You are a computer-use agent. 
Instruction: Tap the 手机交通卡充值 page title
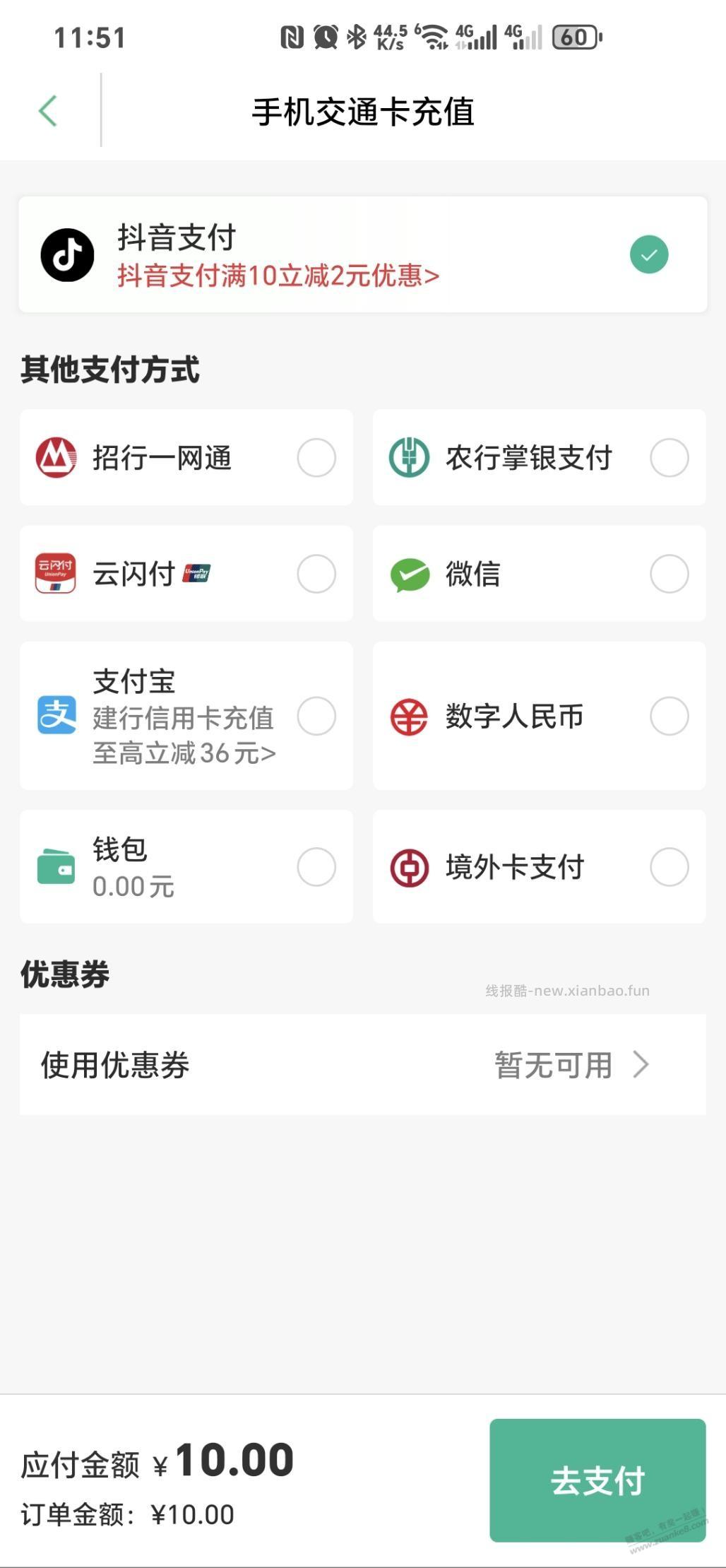pyautogui.click(x=363, y=111)
